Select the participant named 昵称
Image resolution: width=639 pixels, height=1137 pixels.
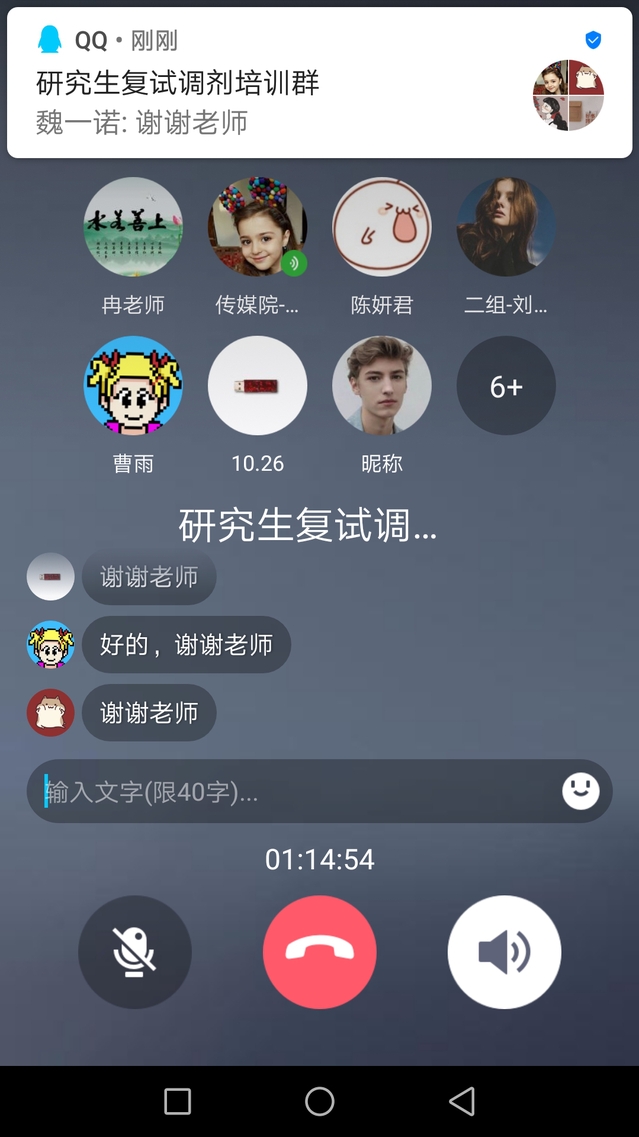tap(382, 386)
